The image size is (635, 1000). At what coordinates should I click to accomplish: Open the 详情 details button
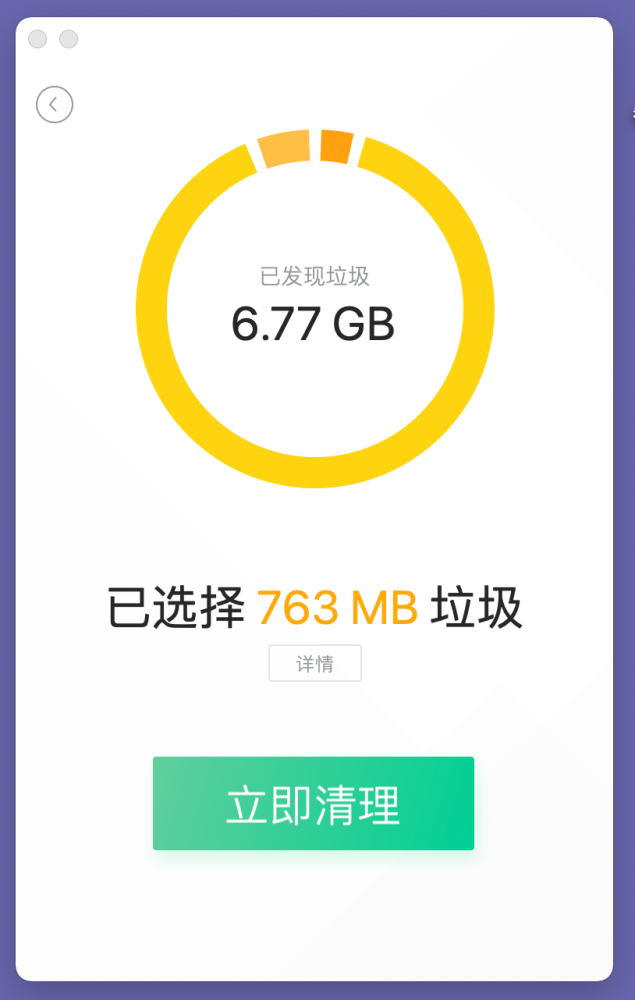tap(315, 664)
